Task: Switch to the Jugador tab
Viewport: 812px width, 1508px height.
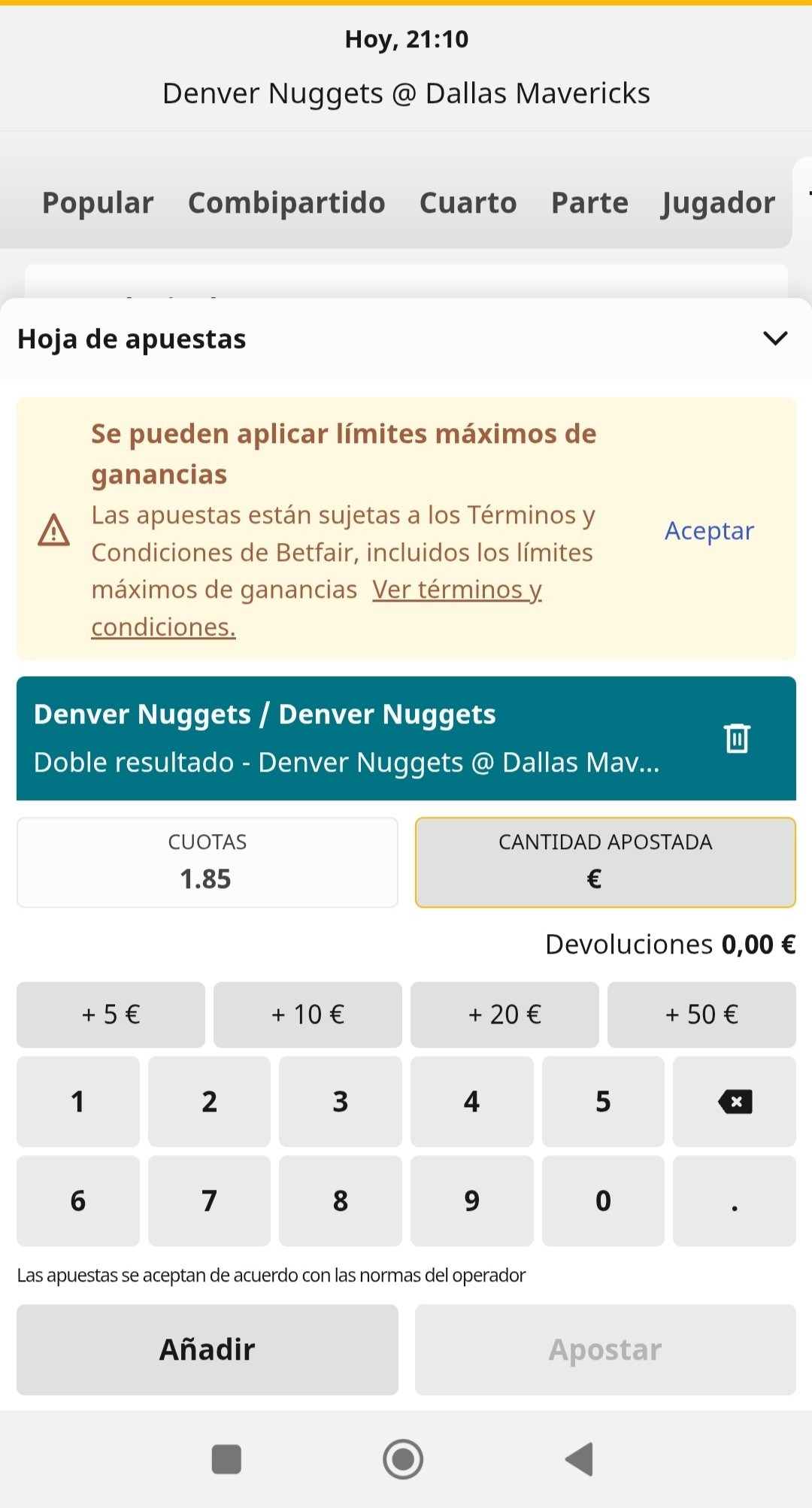Action: coord(718,203)
